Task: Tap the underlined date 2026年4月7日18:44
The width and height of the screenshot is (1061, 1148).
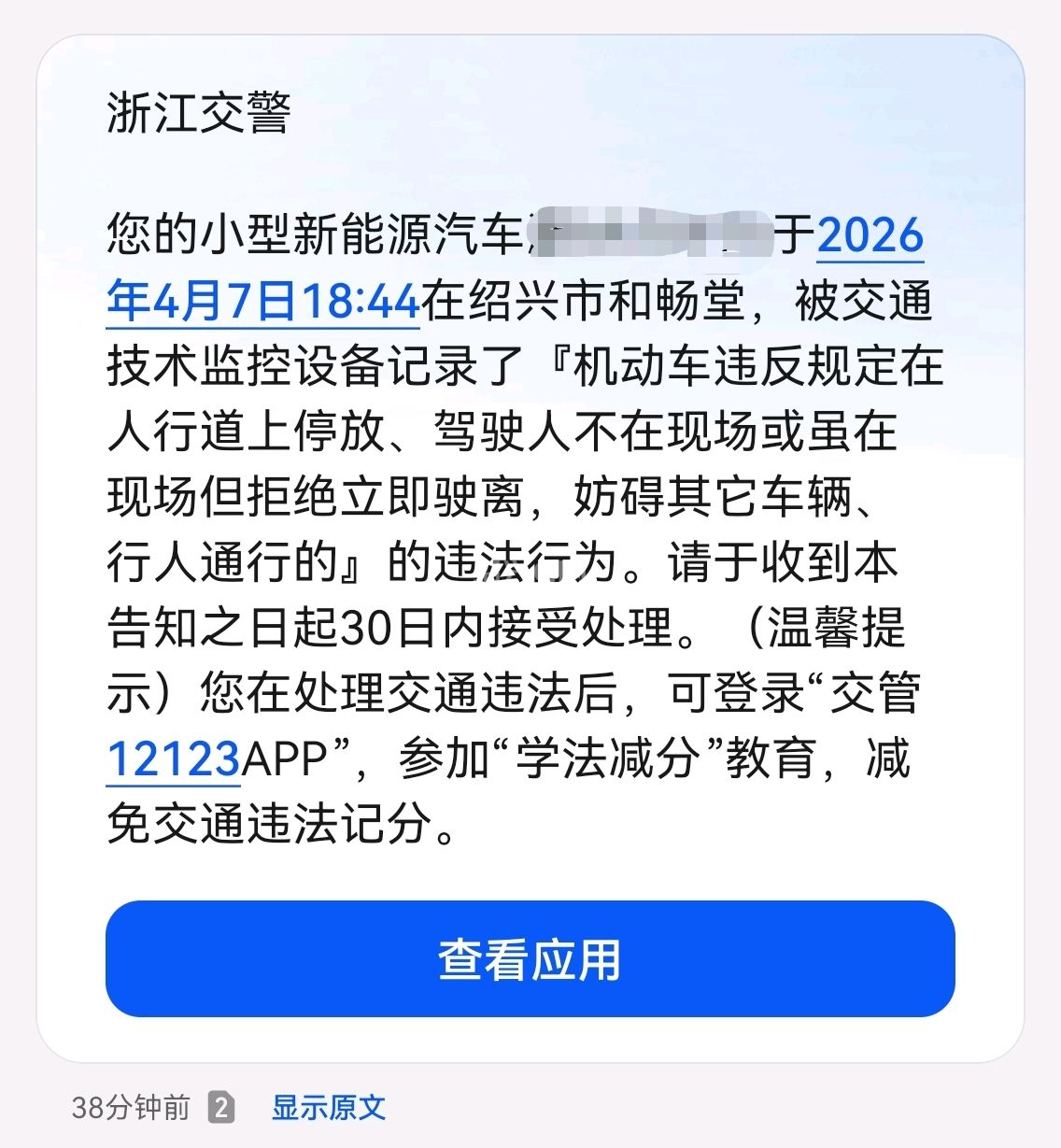Action: pos(263,301)
